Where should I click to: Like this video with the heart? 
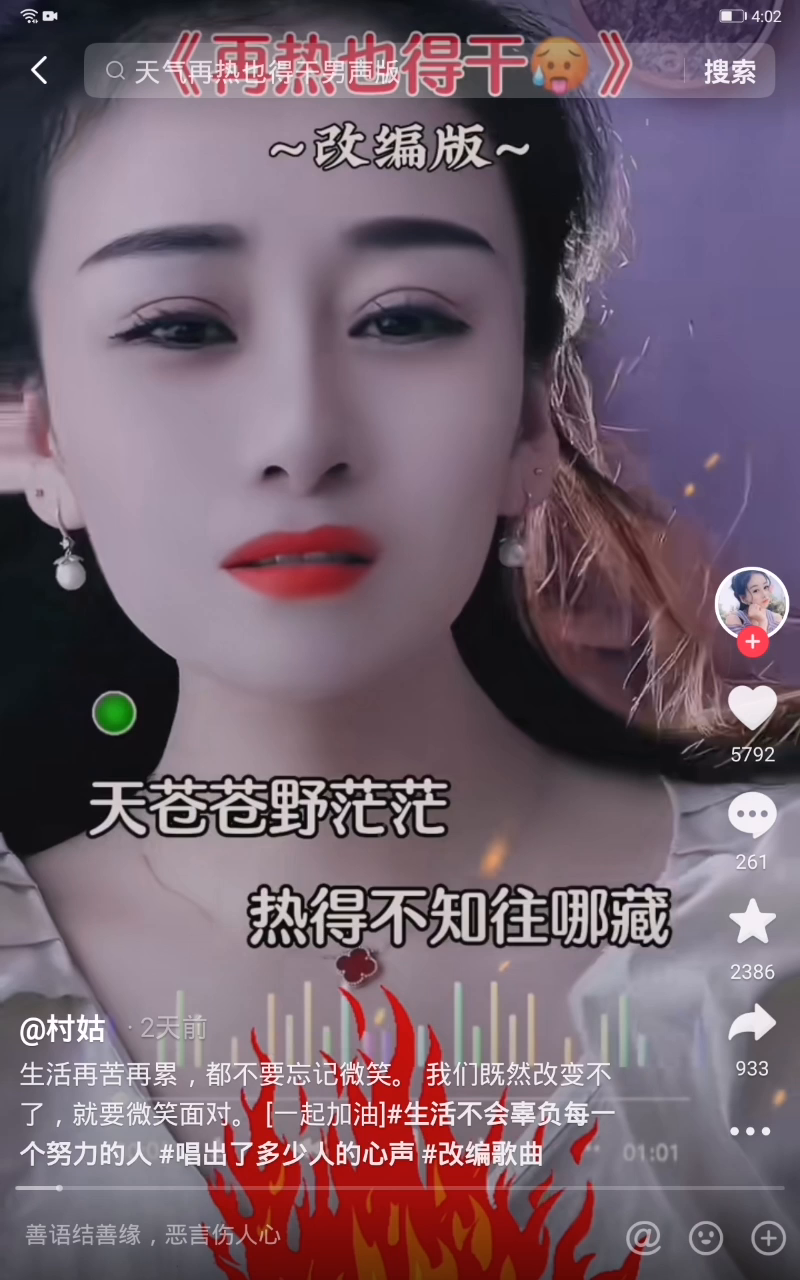[x=752, y=708]
